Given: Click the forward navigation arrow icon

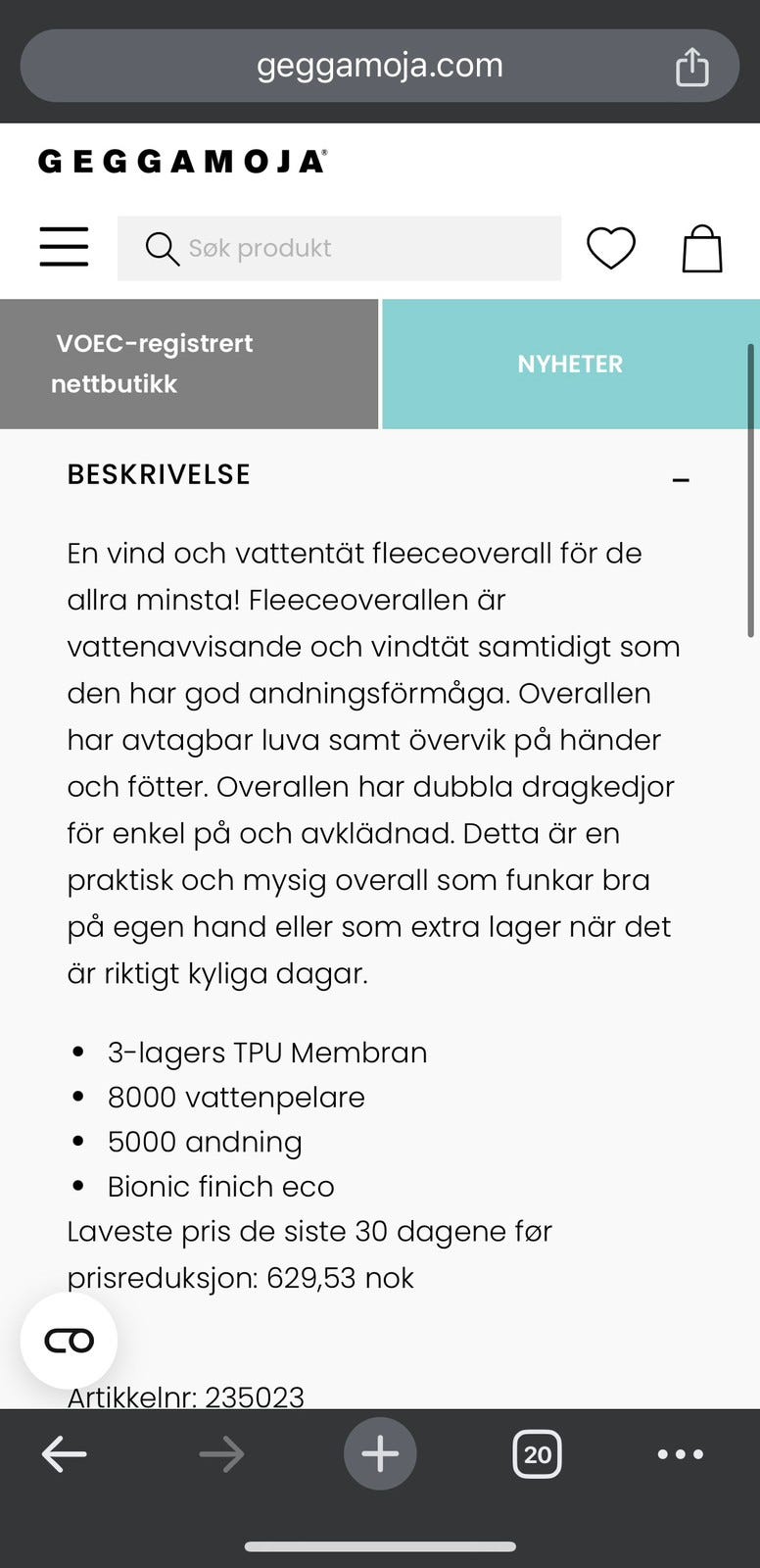Looking at the screenshot, I should (222, 1453).
